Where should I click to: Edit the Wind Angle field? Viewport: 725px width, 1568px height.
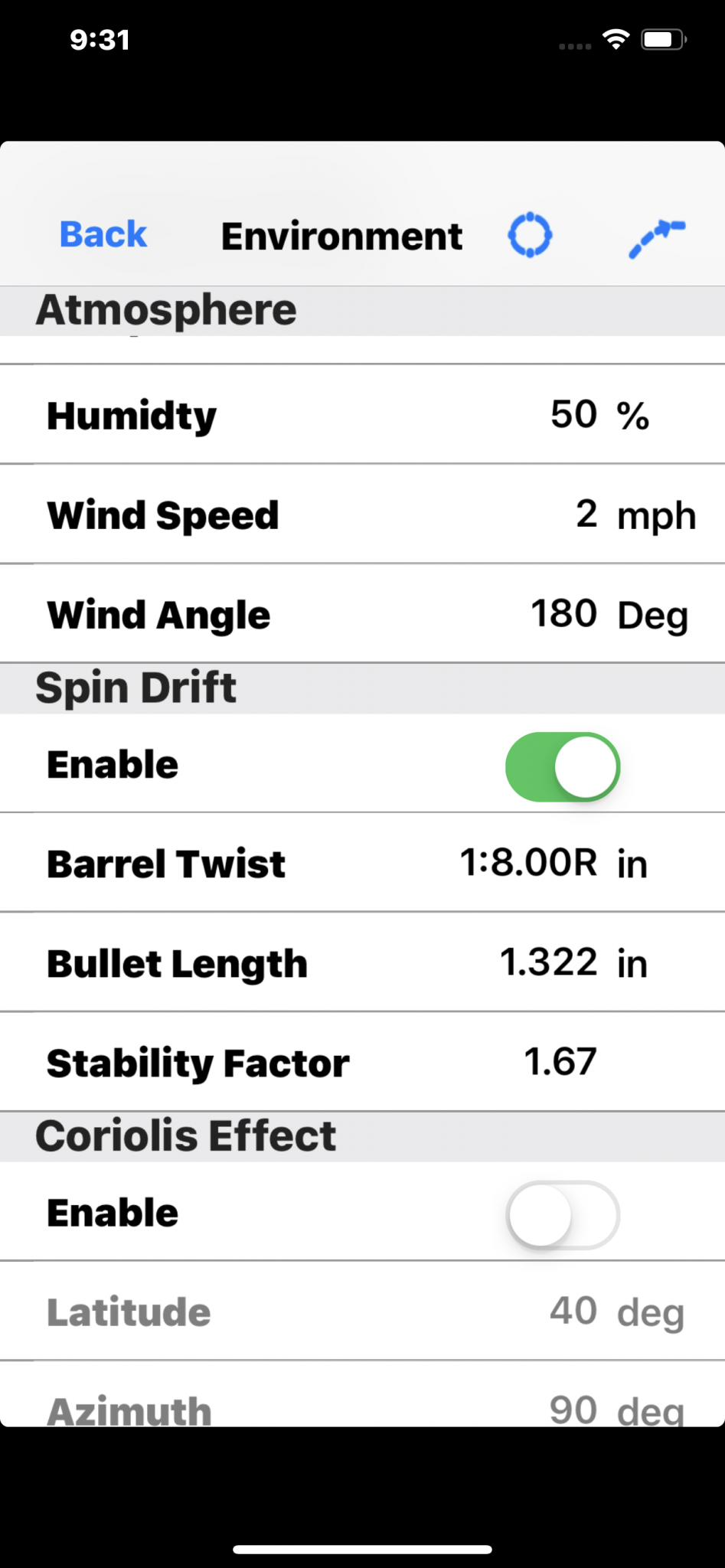tap(564, 614)
